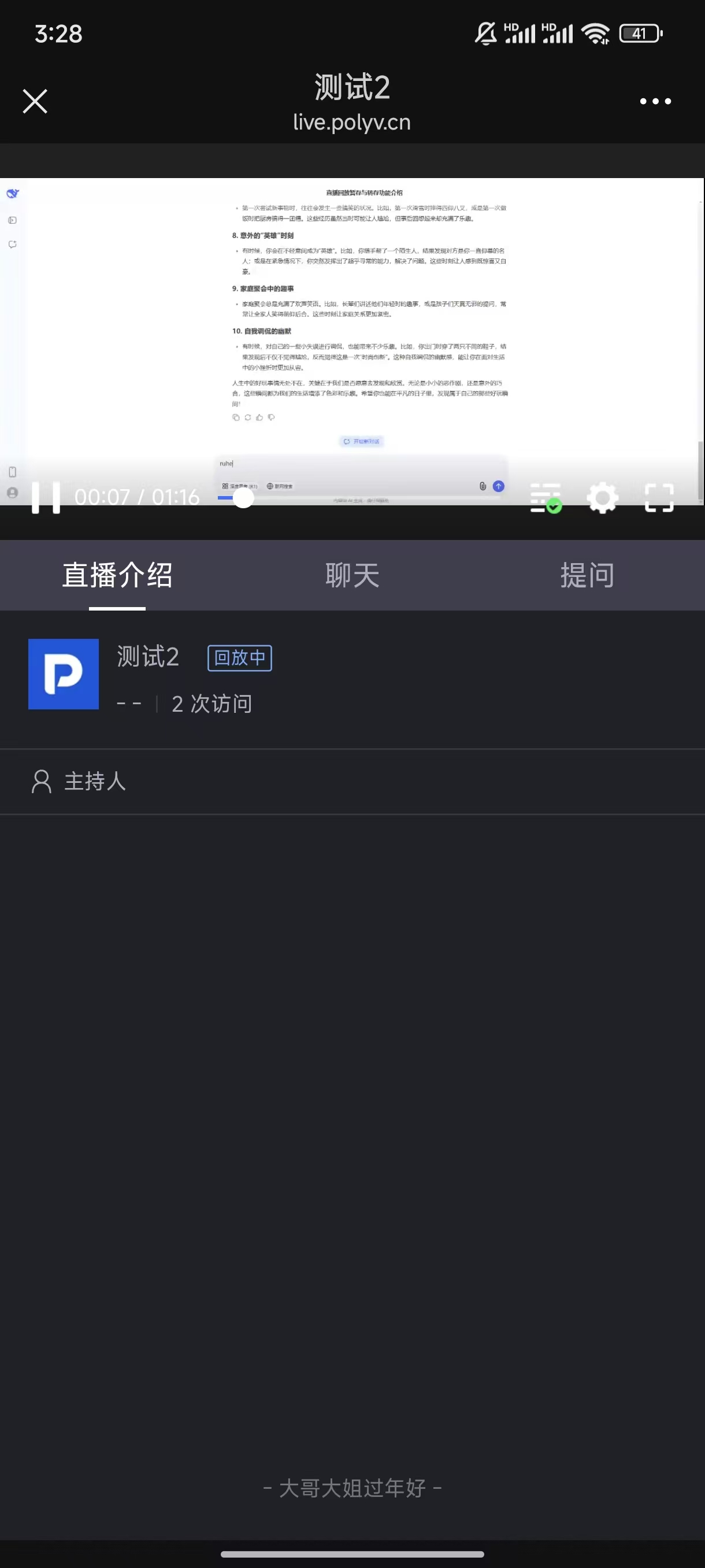This screenshot has height=1568, width=705.
Task: Switch to the 聊天 tab
Action: click(352, 575)
